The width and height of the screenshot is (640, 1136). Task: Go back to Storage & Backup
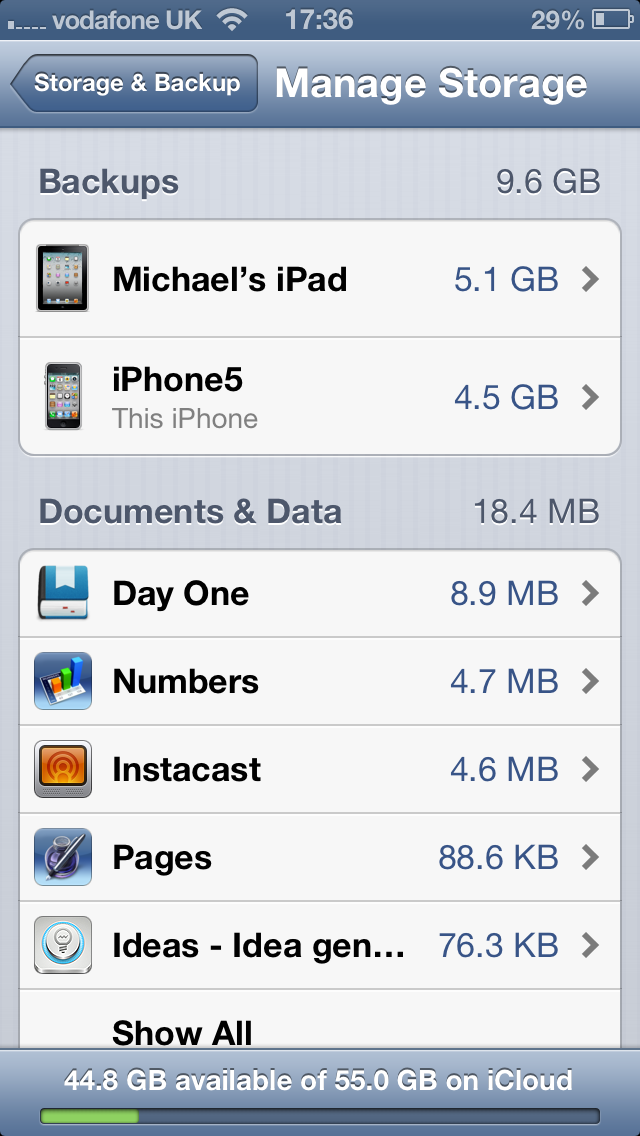135,83
